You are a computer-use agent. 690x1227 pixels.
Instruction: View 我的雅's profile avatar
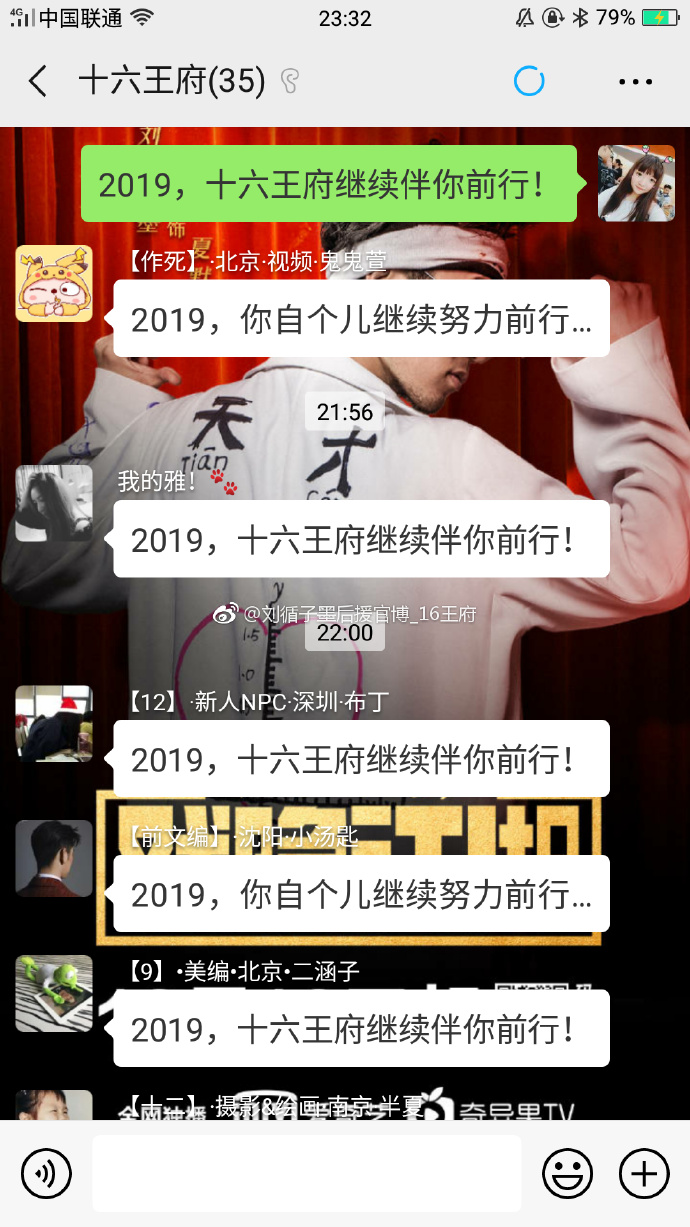coord(54,504)
